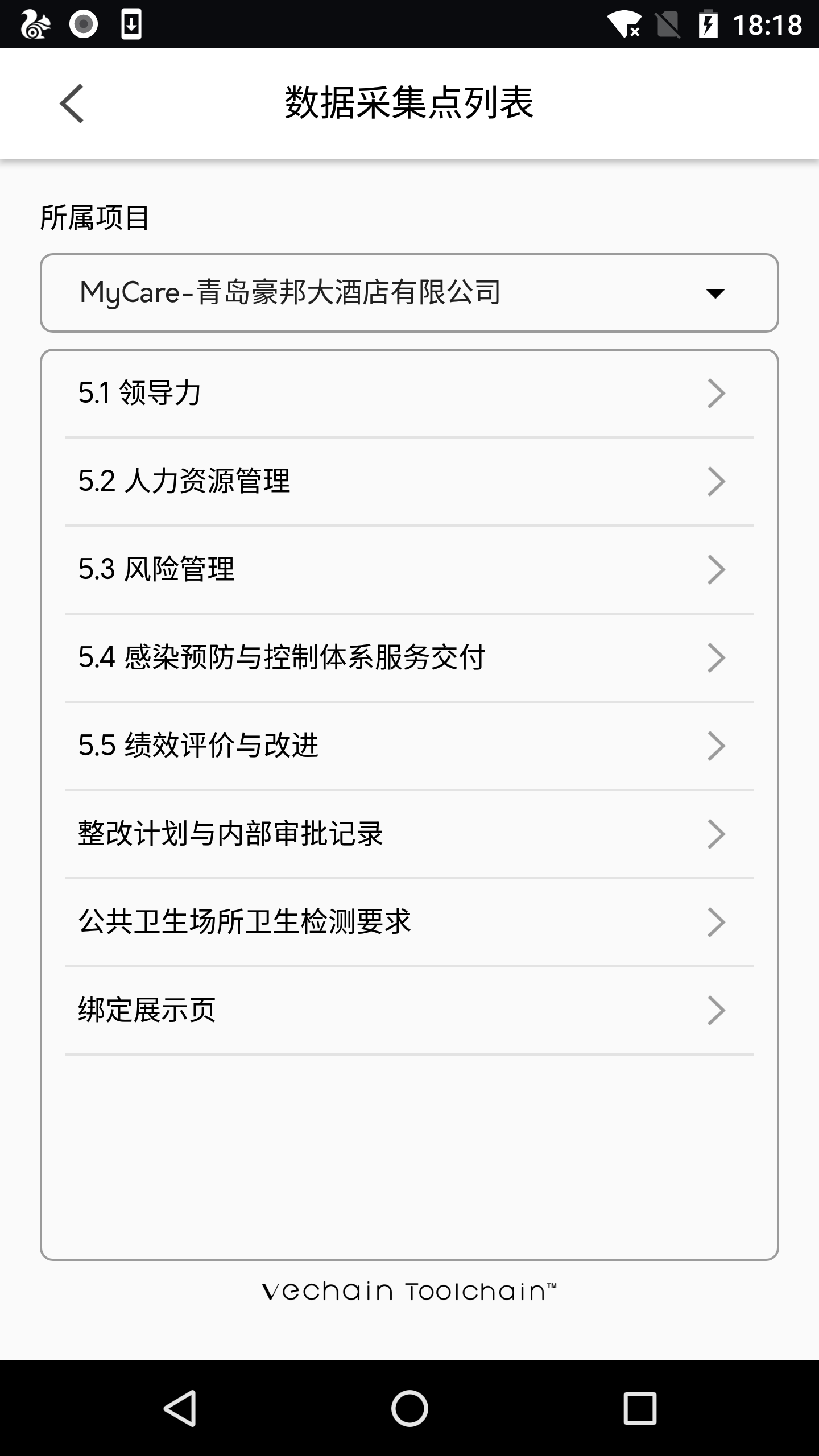Open 5.5 绩效评价与改进 section
This screenshot has height=1456, width=819.
[x=408, y=745]
